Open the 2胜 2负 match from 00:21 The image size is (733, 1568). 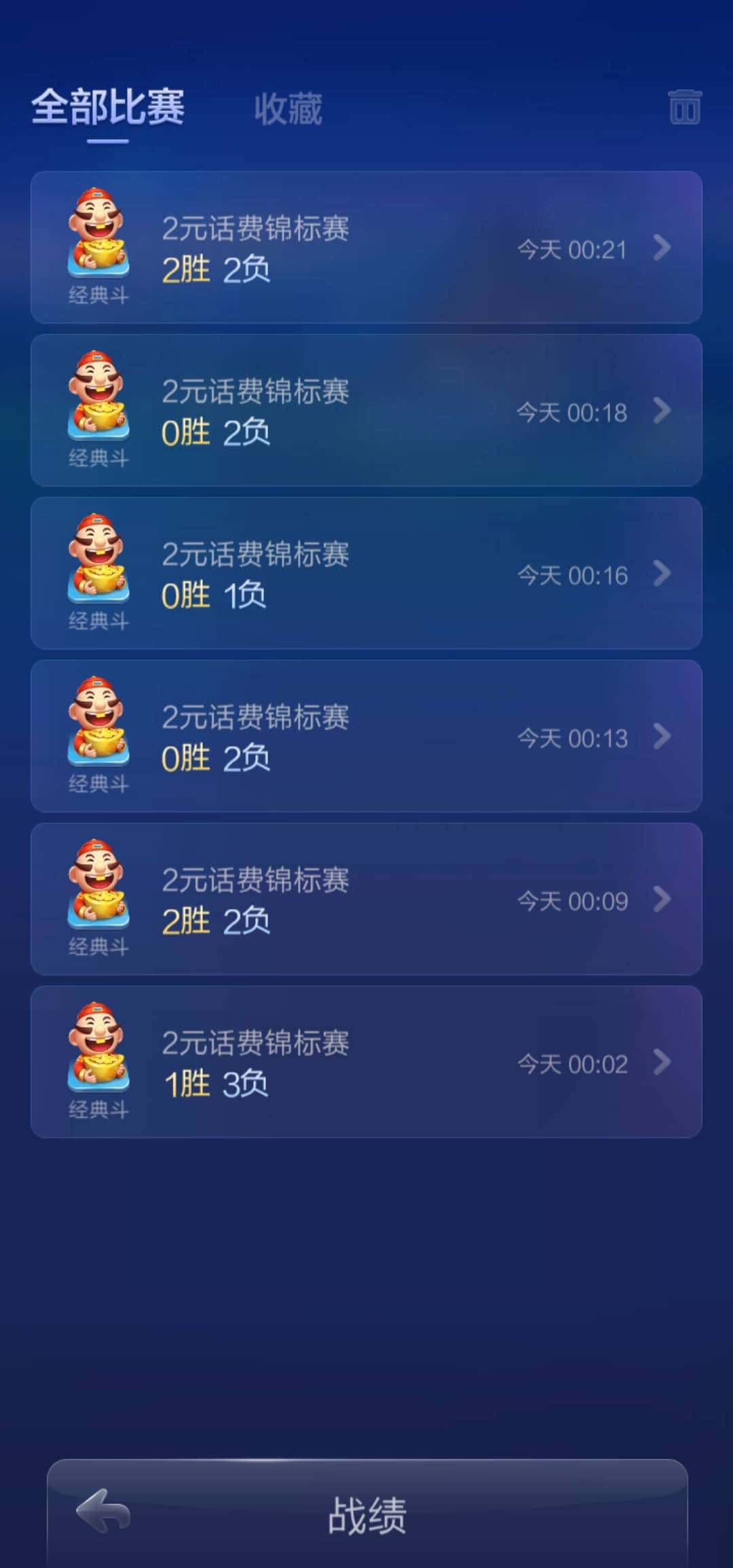click(x=366, y=249)
